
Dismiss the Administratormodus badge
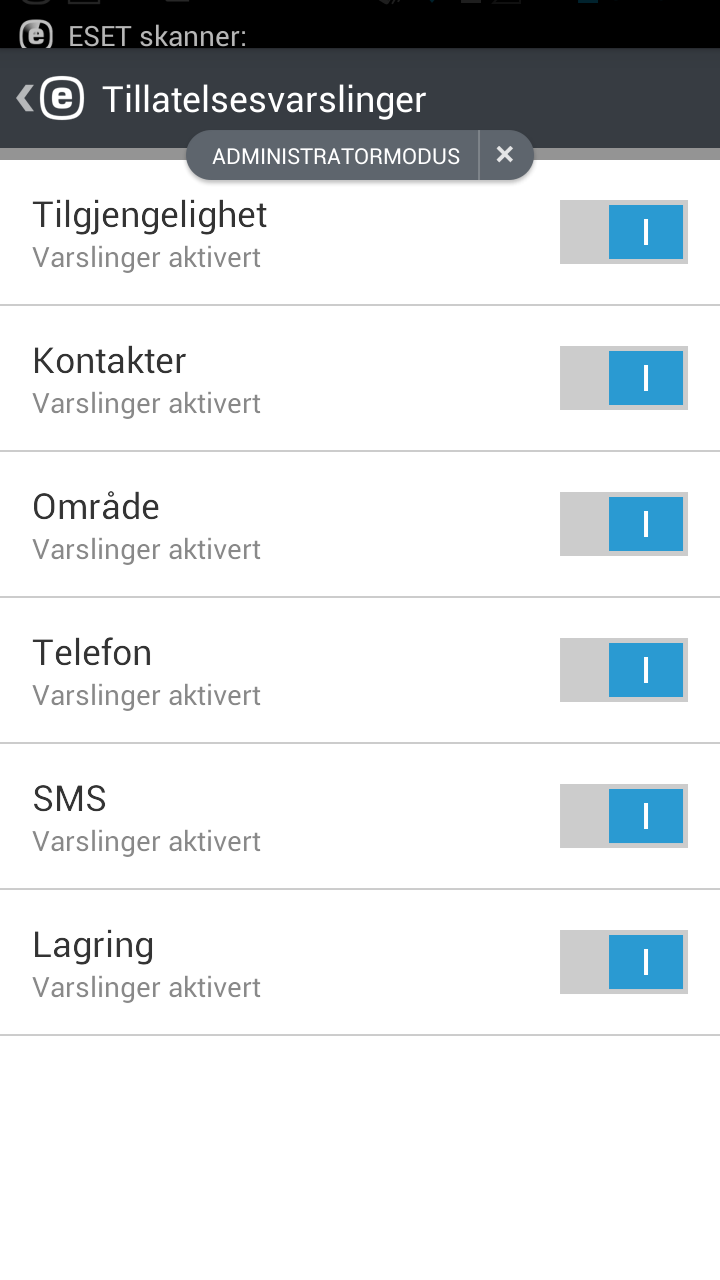pos(505,155)
